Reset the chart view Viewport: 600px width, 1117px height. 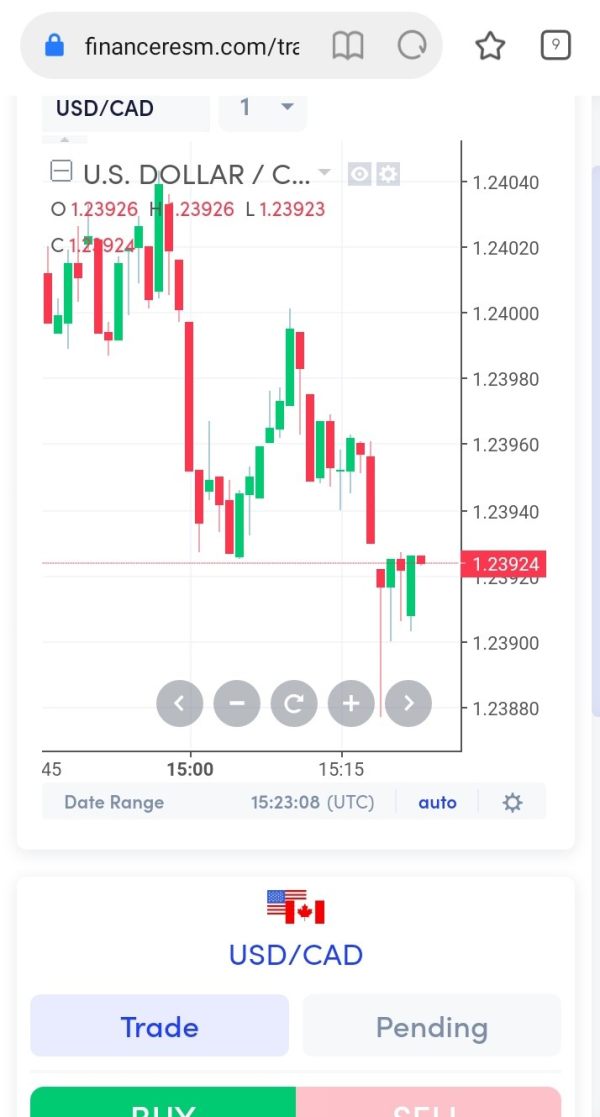tap(294, 704)
